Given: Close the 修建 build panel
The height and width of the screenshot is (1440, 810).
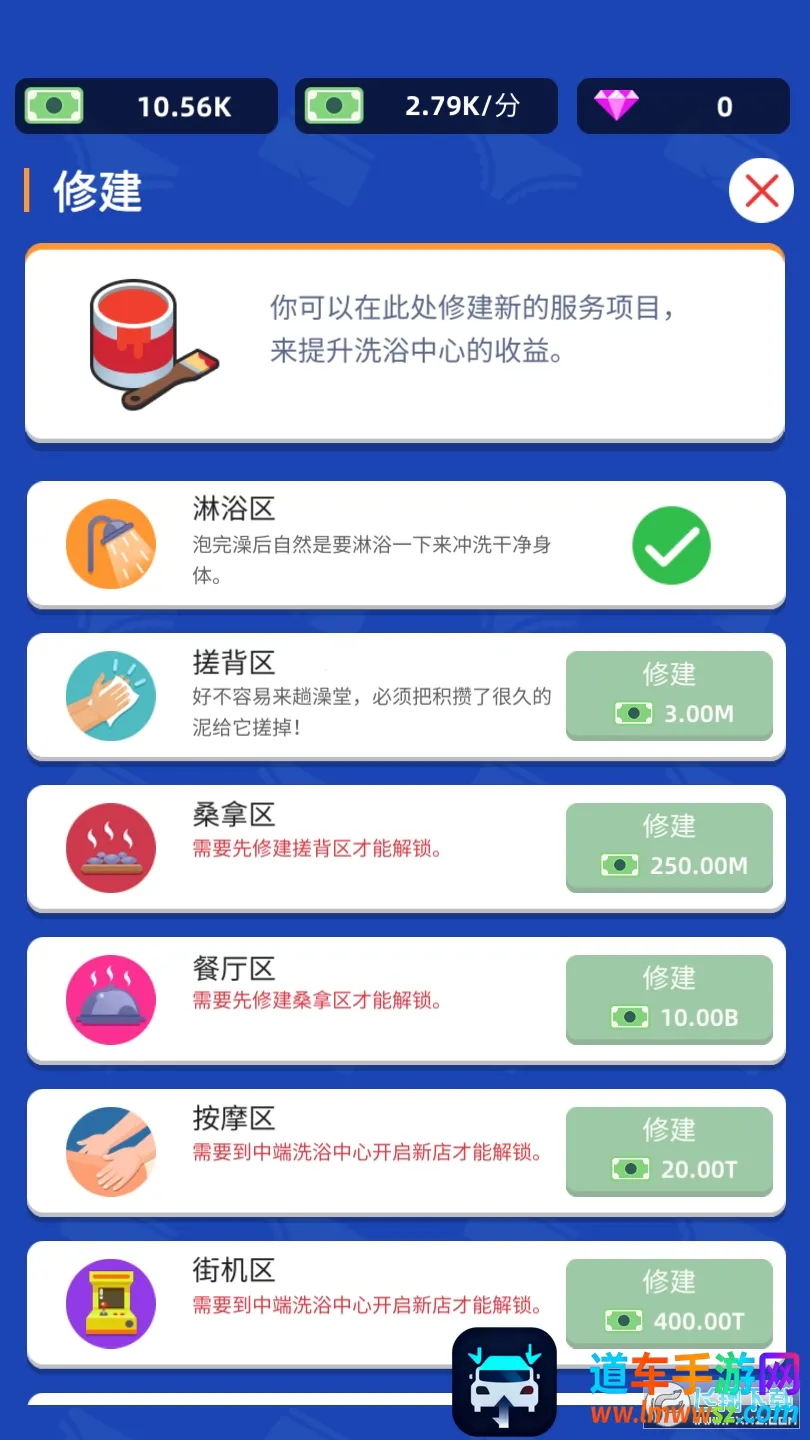Looking at the screenshot, I should coord(761,190).
